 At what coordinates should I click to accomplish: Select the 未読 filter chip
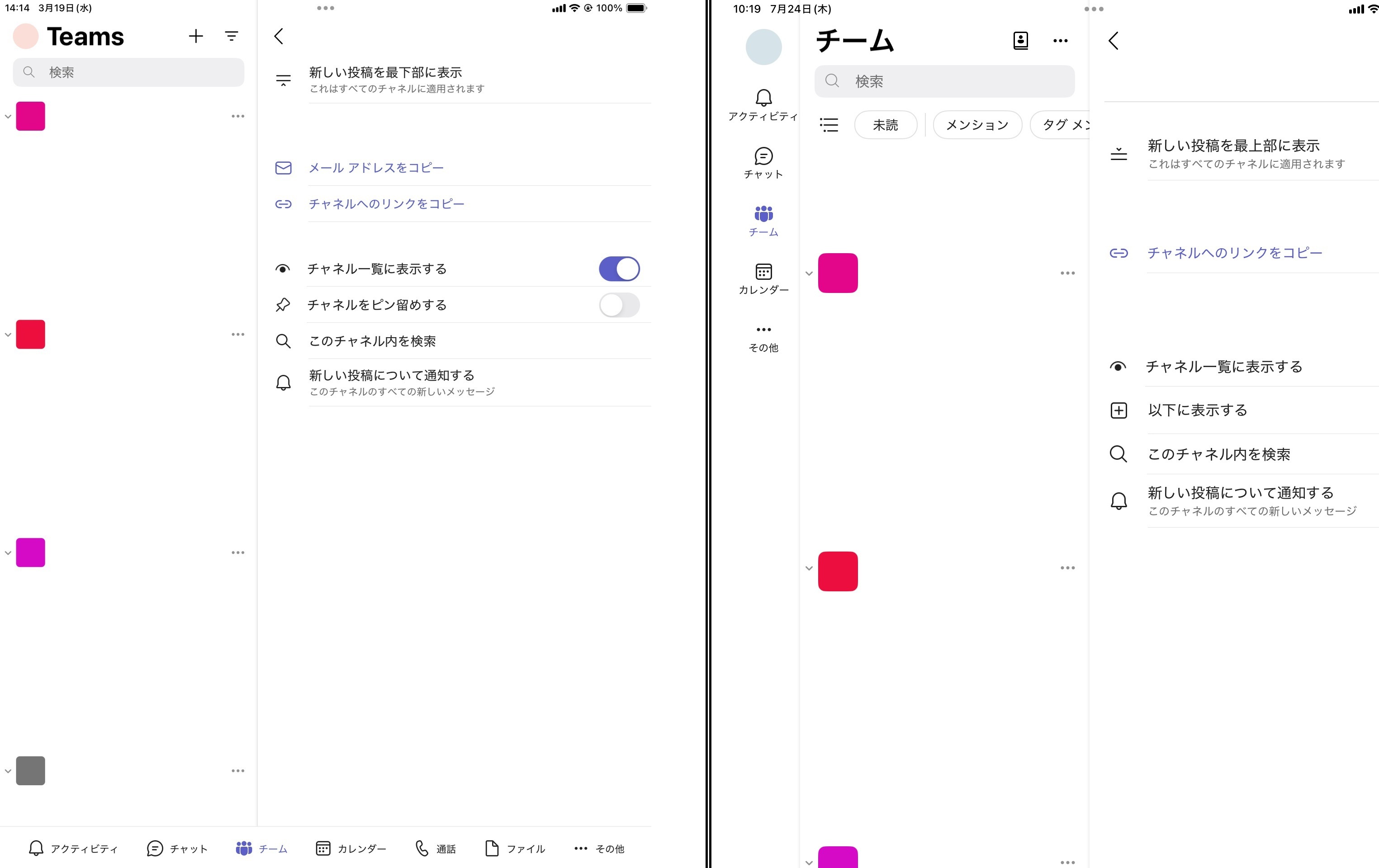(885, 125)
